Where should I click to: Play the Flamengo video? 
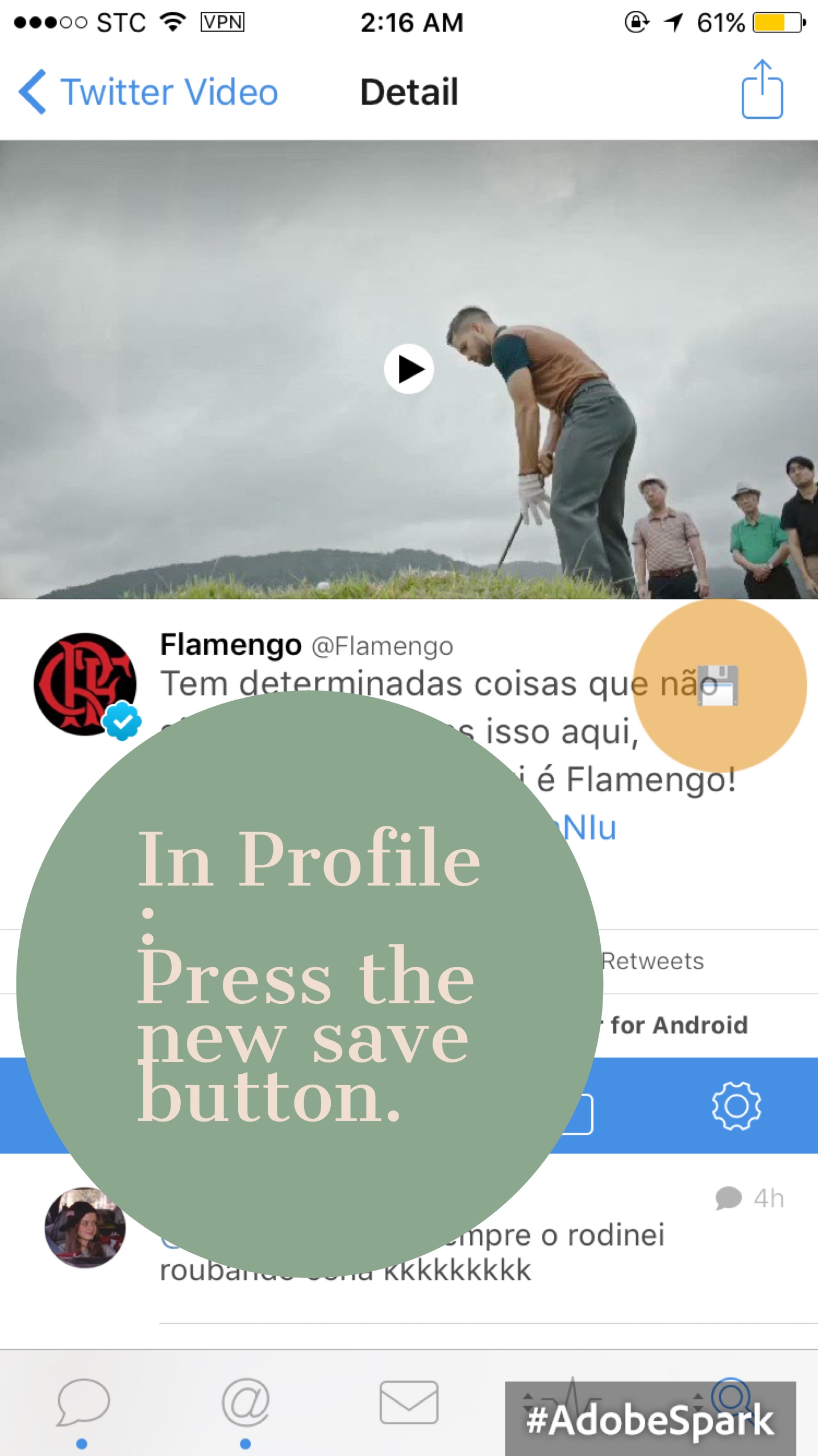(409, 369)
